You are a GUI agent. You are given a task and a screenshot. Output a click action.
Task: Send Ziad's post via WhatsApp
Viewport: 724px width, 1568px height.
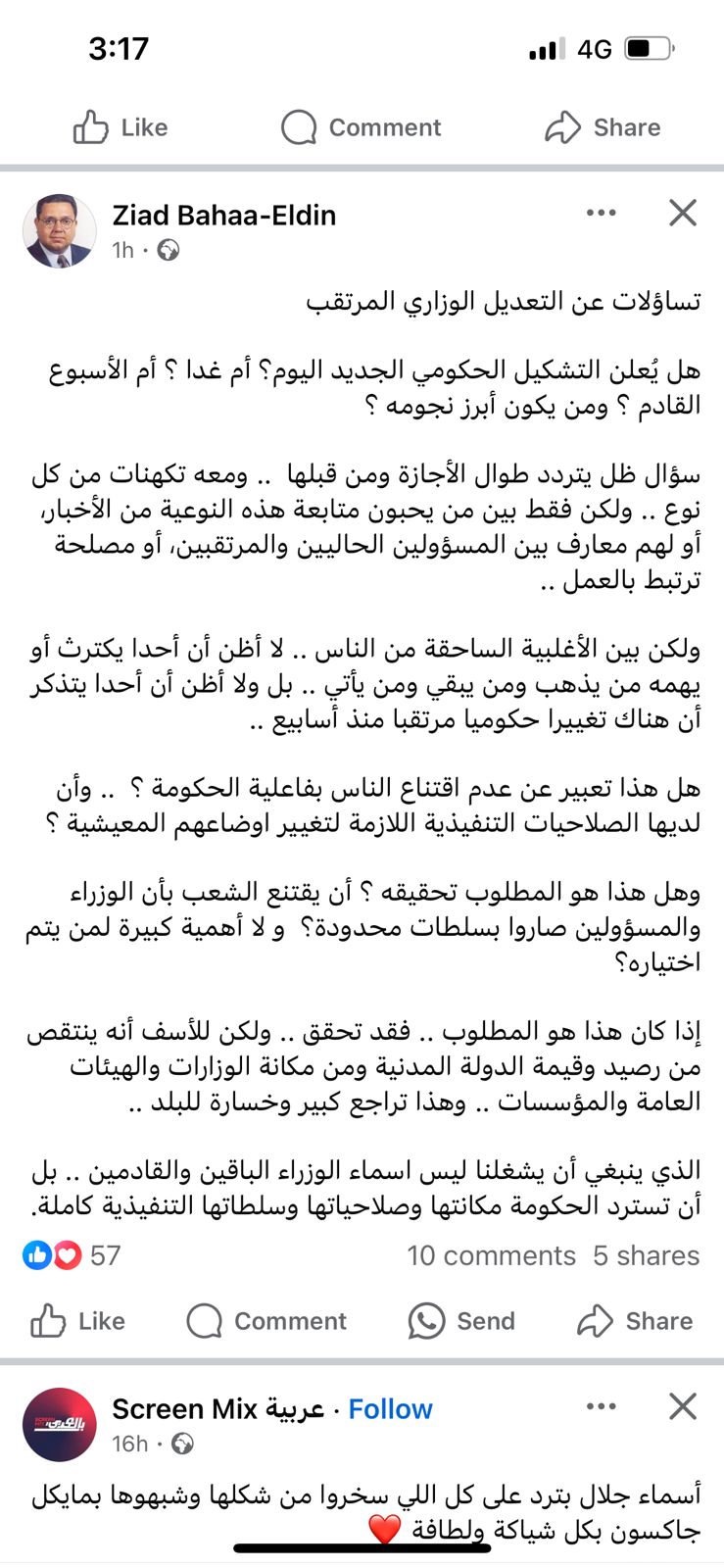click(461, 1321)
